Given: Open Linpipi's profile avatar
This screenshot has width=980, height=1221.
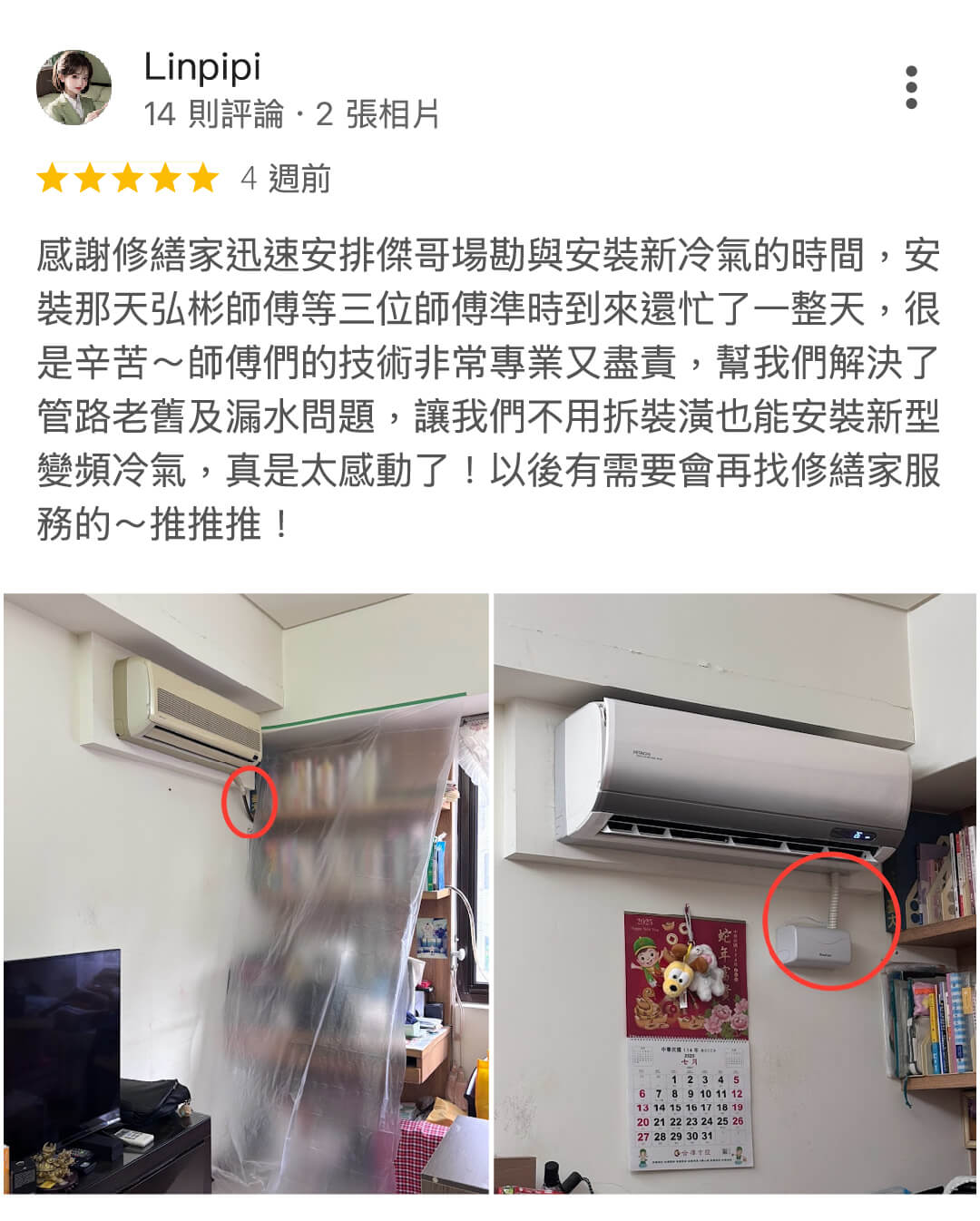Looking at the screenshot, I should coord(73,87).
